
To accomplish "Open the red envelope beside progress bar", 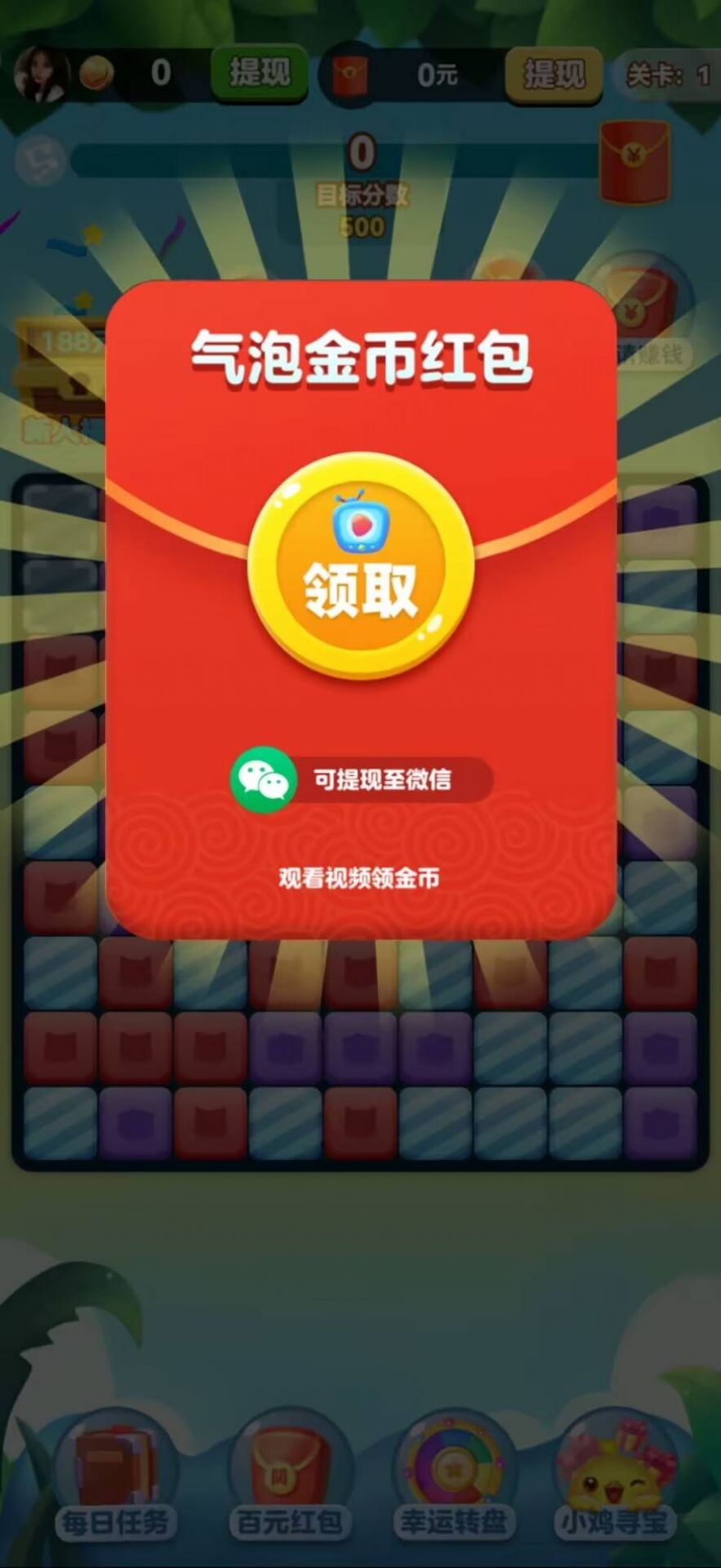I will coord(634,161).
